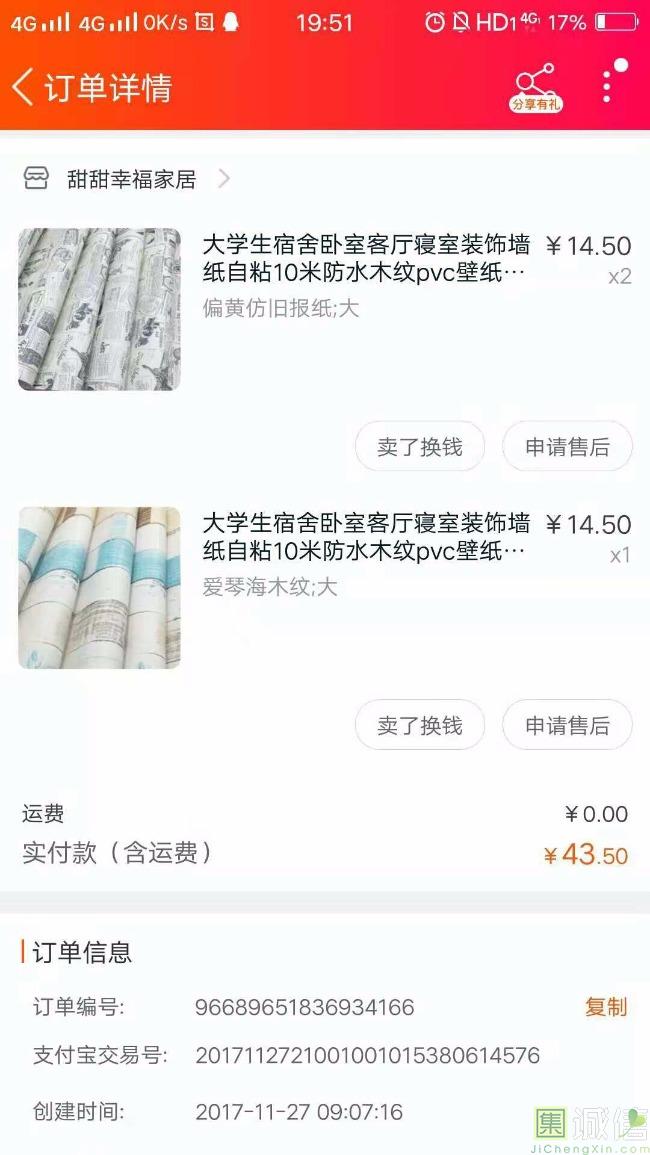The image size is (650, 1155).
Task: Tap 卖了换钱 for 爱琴海木纹 item
Action: click(420, 725)
